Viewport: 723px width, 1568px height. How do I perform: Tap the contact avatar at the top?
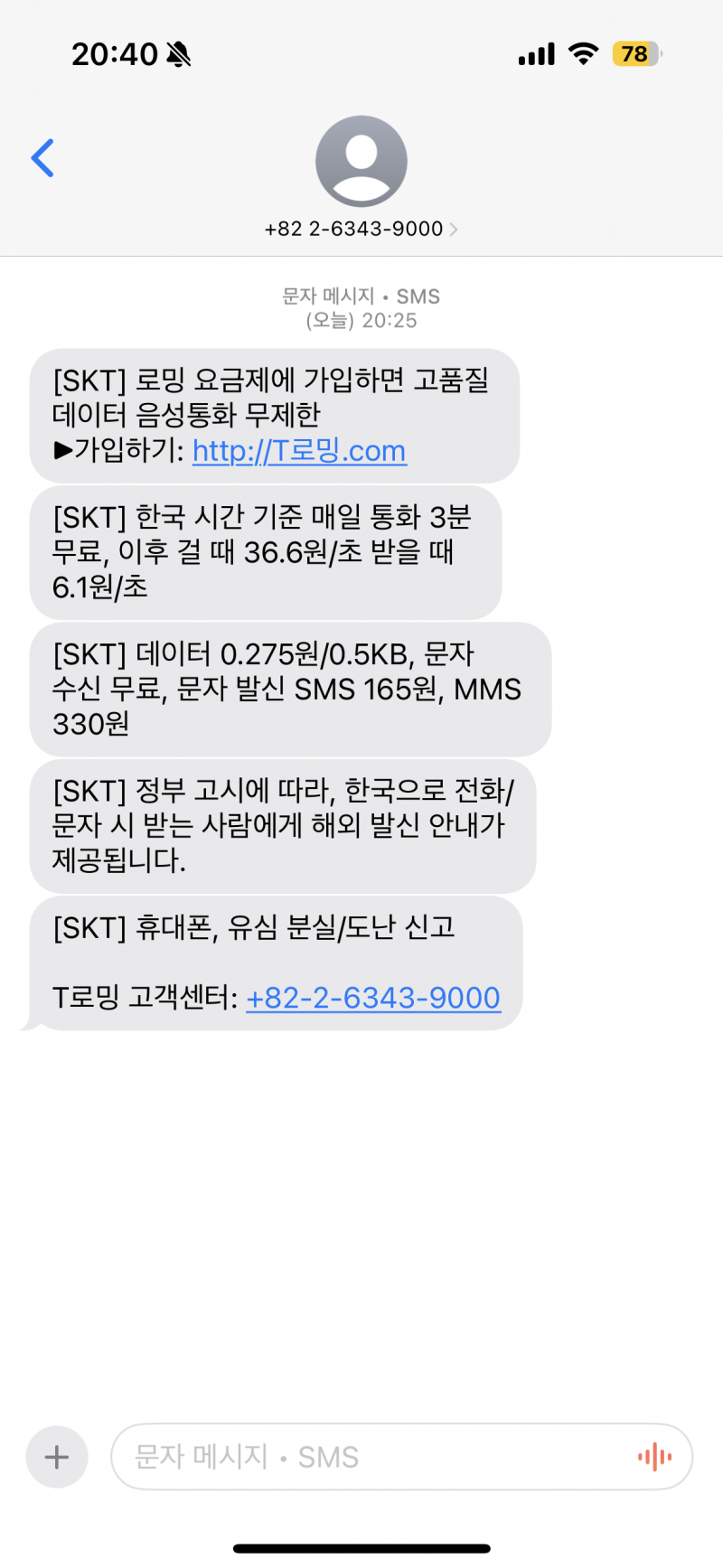click(x=361, y=161)
